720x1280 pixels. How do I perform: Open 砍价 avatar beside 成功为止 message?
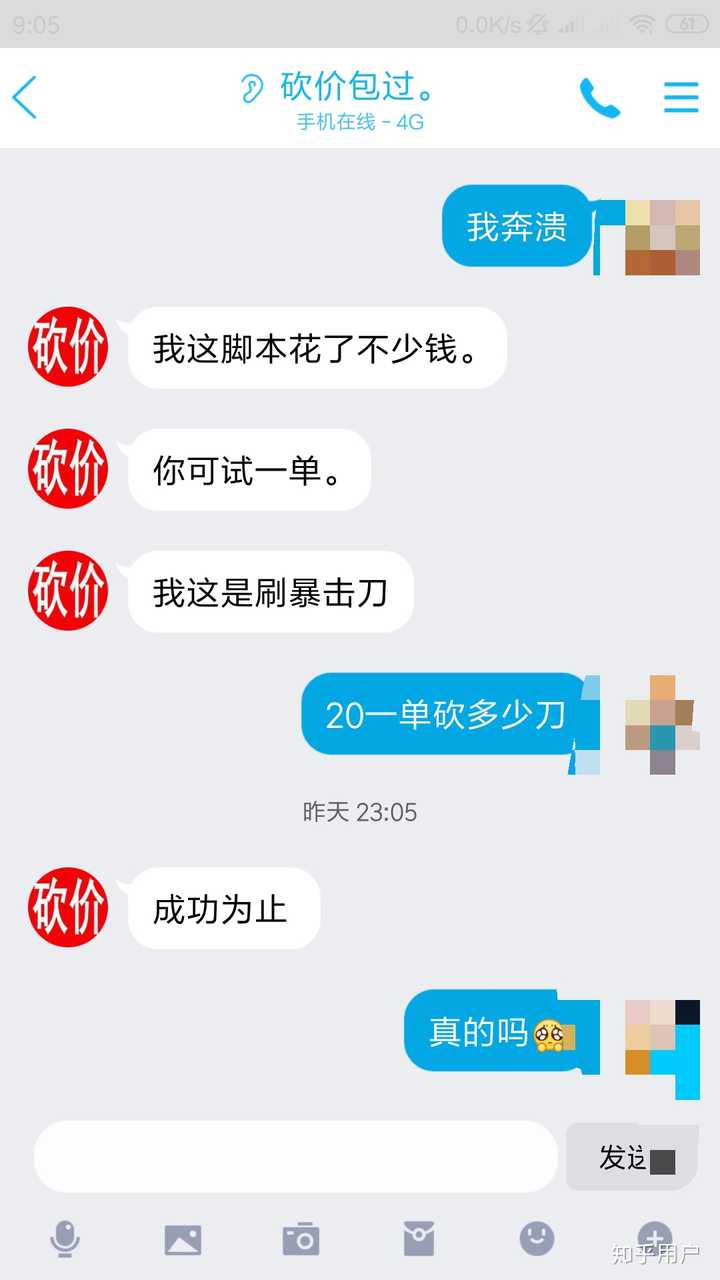click(68, 908)
